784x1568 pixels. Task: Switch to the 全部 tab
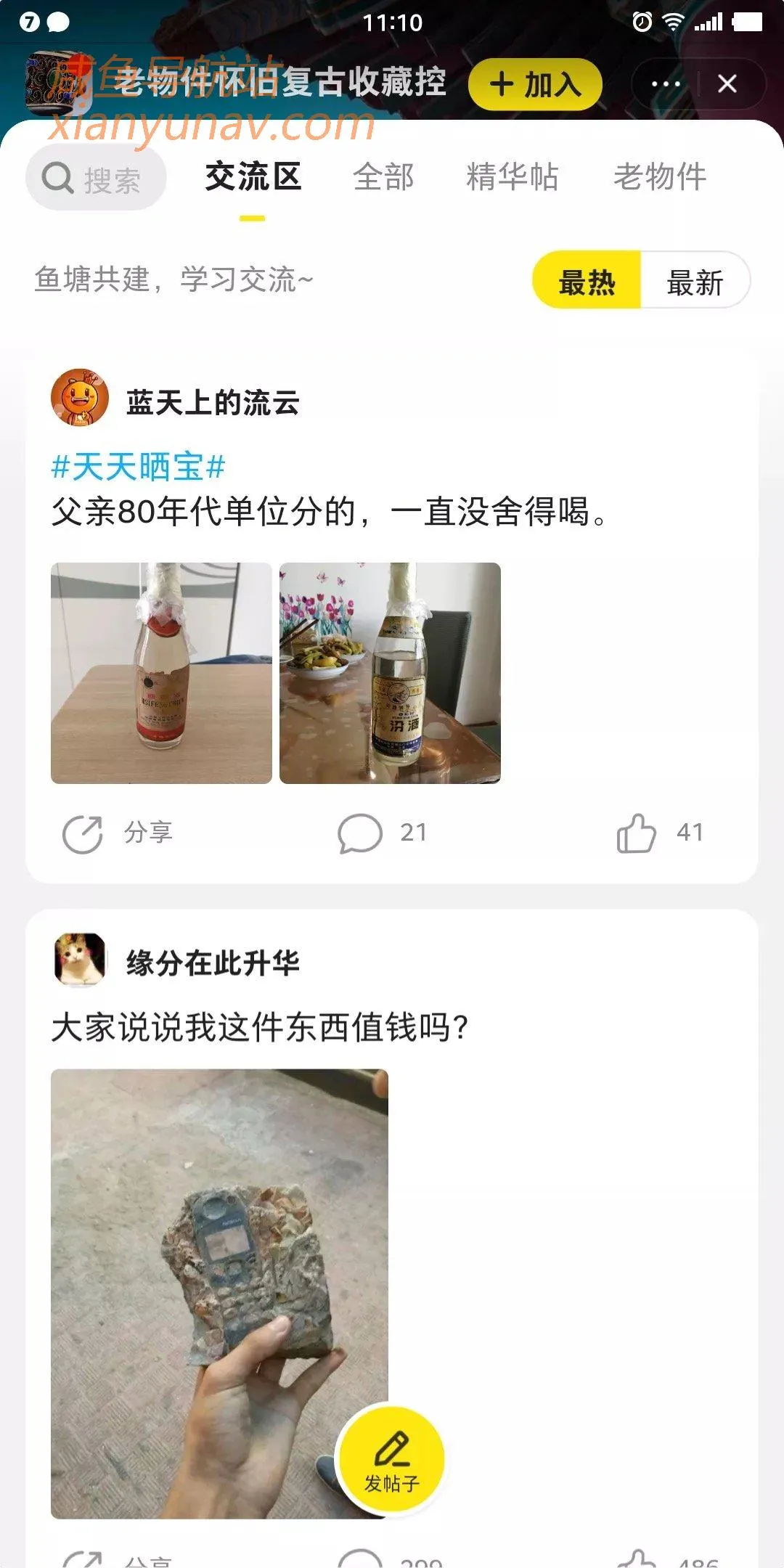[384, 178]
